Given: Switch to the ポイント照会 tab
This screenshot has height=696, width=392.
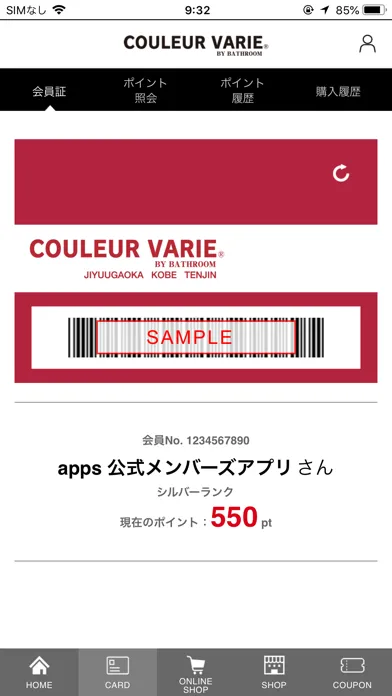Looking at the screenshot, I should tap(145, 90).
